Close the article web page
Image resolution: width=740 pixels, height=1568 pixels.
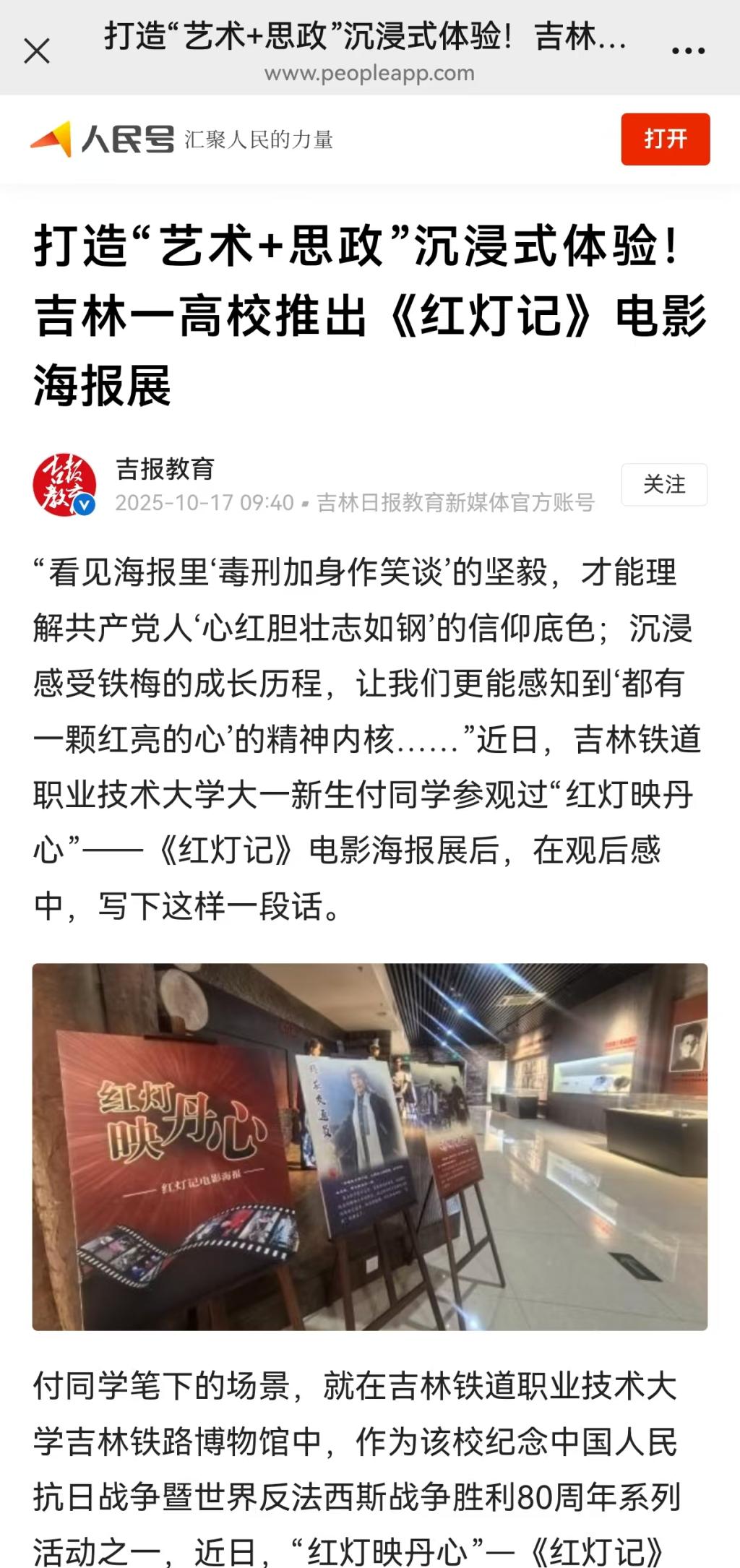coord(37,51)
